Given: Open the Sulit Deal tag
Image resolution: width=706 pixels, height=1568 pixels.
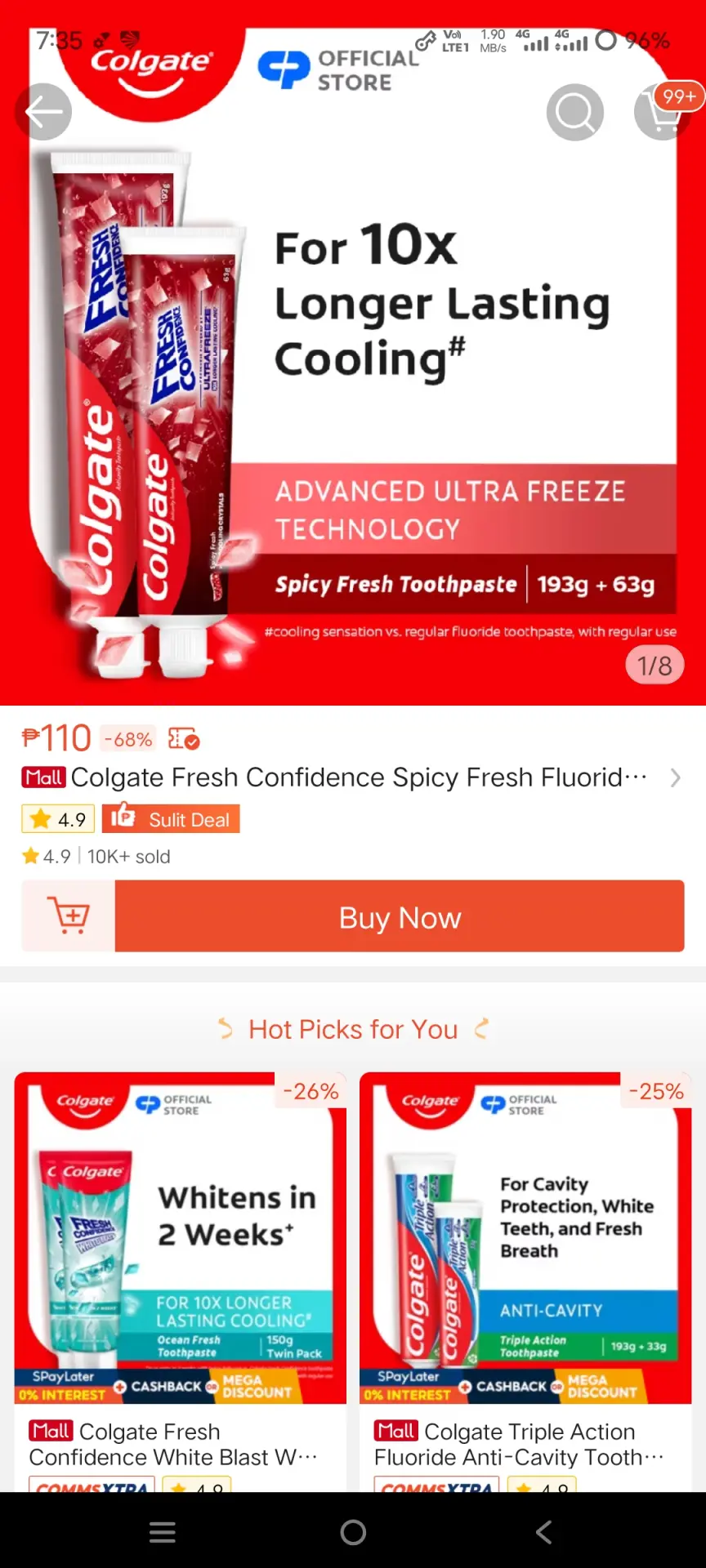Looking at the screenshot, I should click(x=171, y=819).
